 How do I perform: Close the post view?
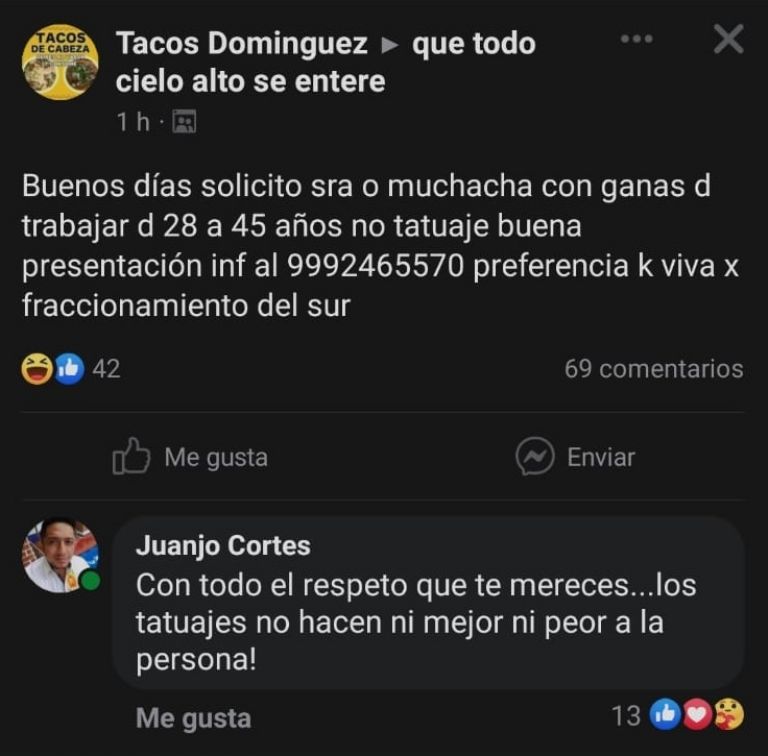pos(728,40)
